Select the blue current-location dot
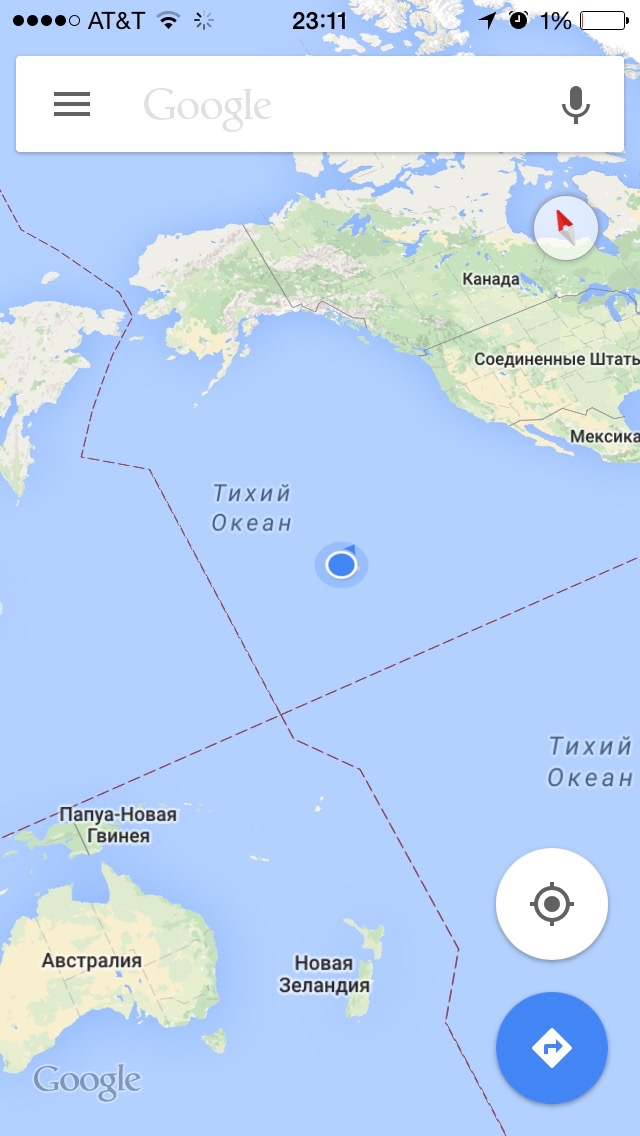 341,564
